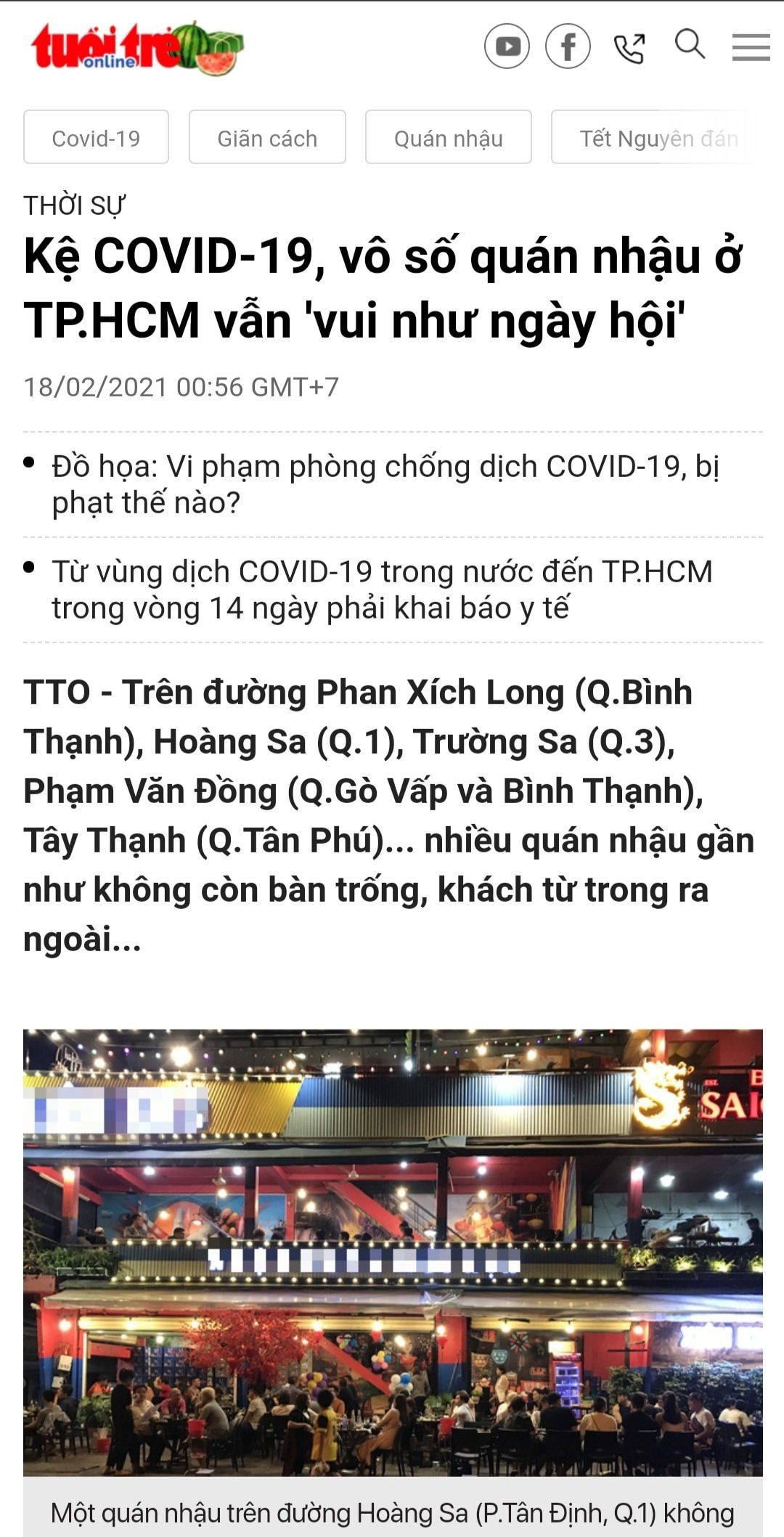This screenshot has height=1537, width=784.
Task: Select the Covid-19 topic chip
Action: point(96,137)
